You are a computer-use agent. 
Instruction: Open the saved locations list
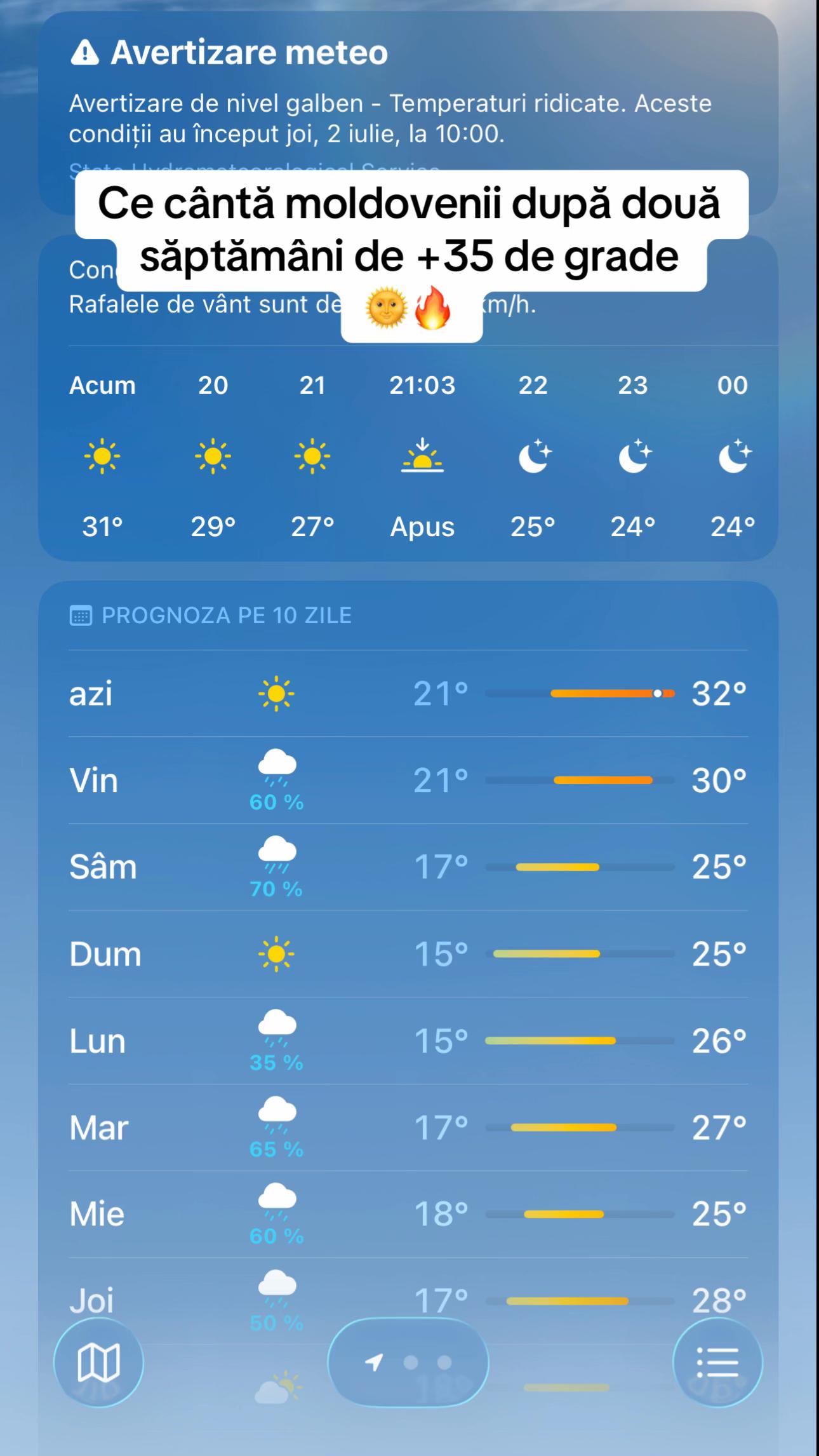pyautogui.click(x=717, y=1363)
